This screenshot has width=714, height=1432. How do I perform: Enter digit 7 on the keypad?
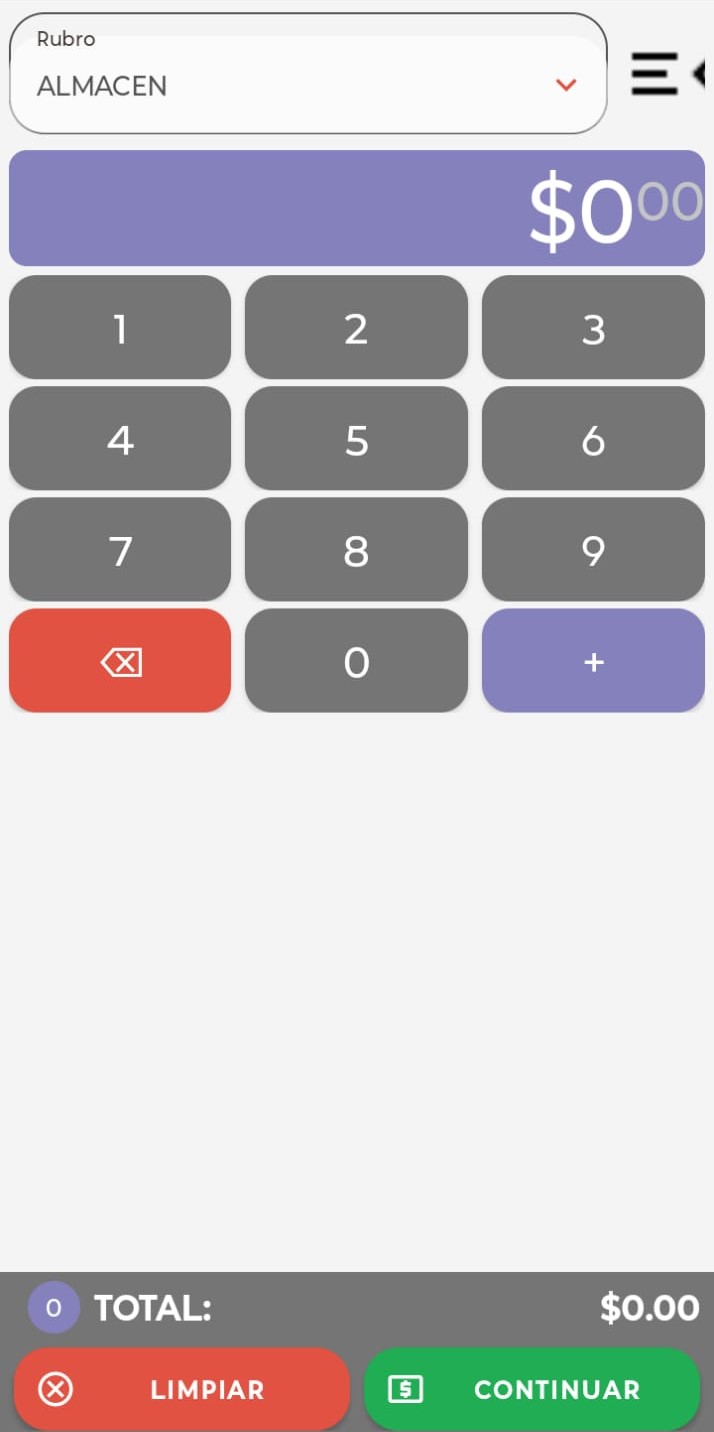[120, 550]
